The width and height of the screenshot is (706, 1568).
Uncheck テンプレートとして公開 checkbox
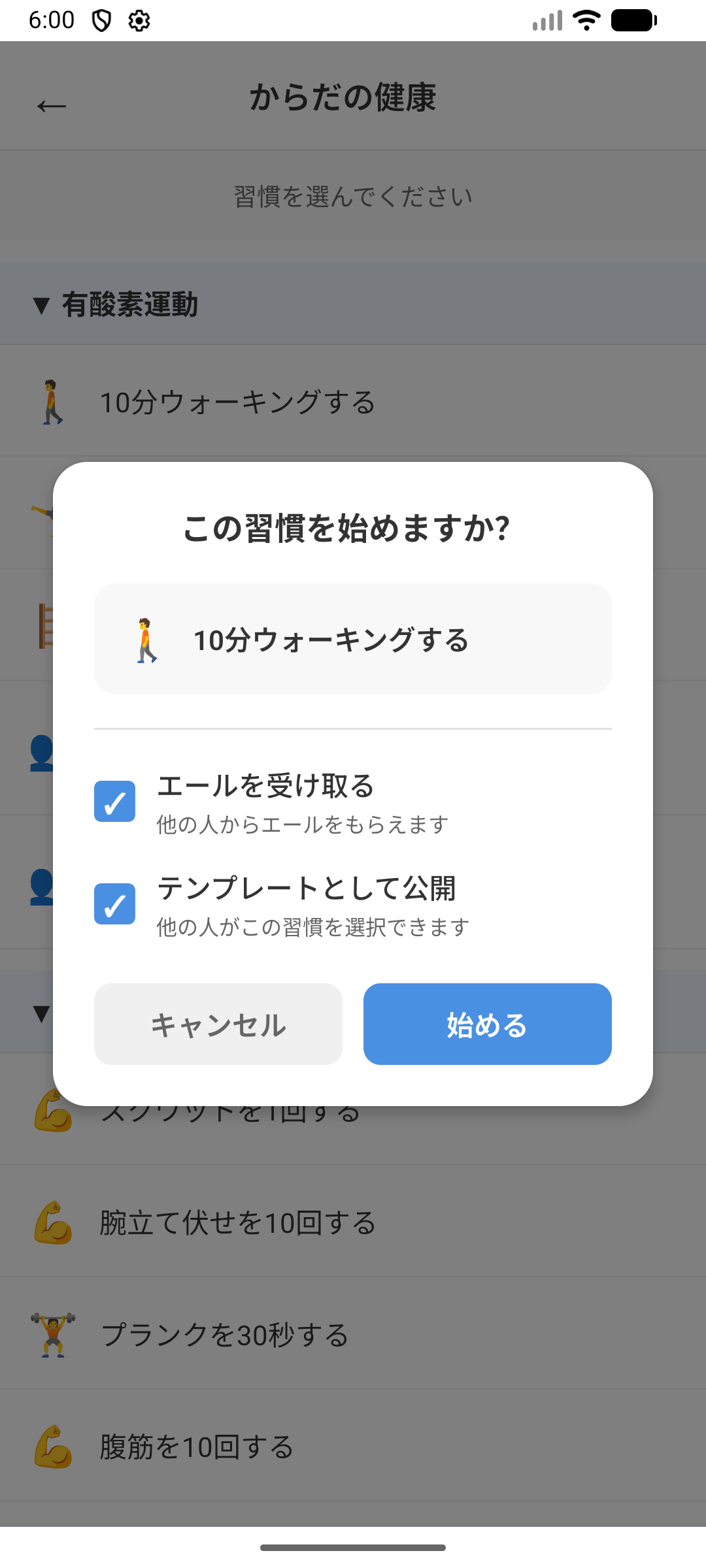(115, 904)
